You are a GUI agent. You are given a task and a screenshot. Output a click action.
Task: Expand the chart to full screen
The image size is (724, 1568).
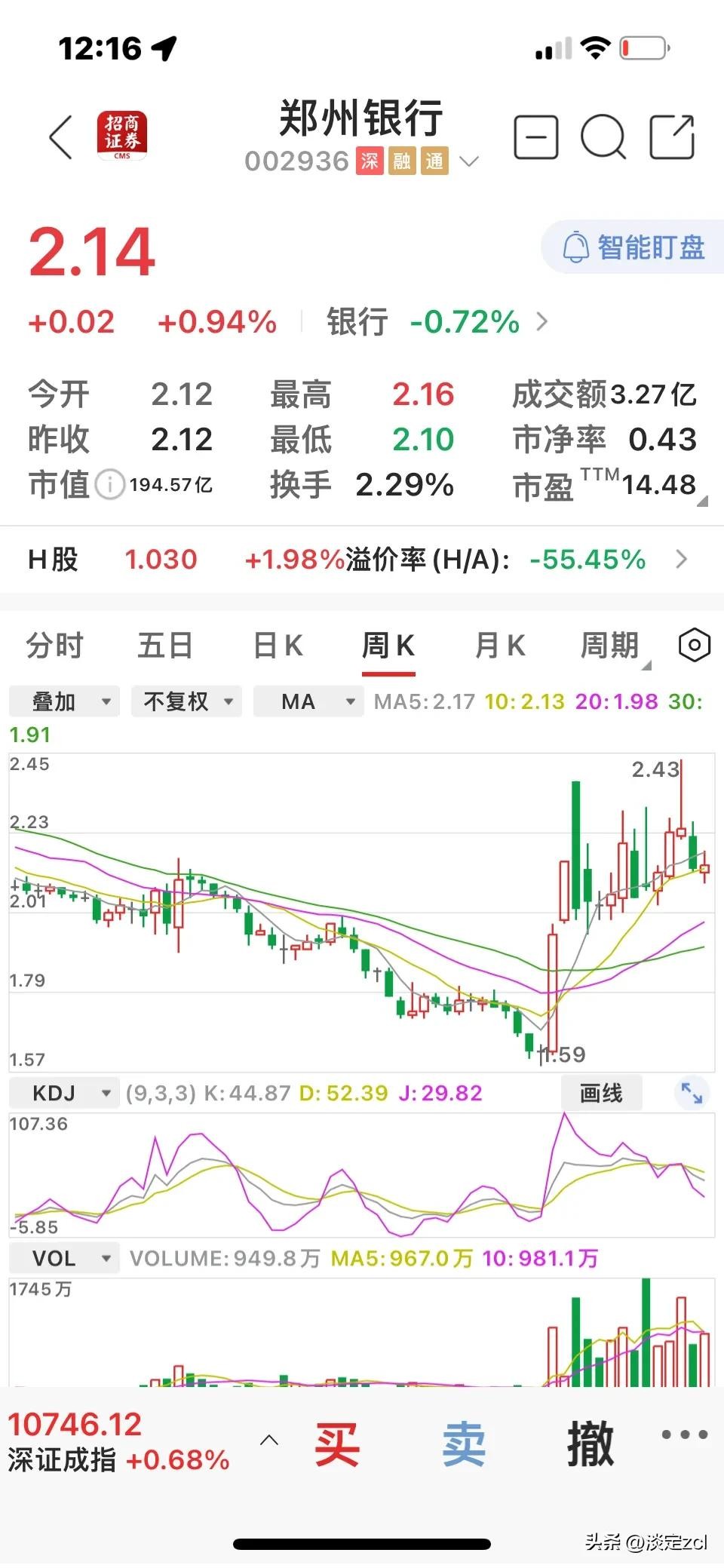click(692, 1093)
